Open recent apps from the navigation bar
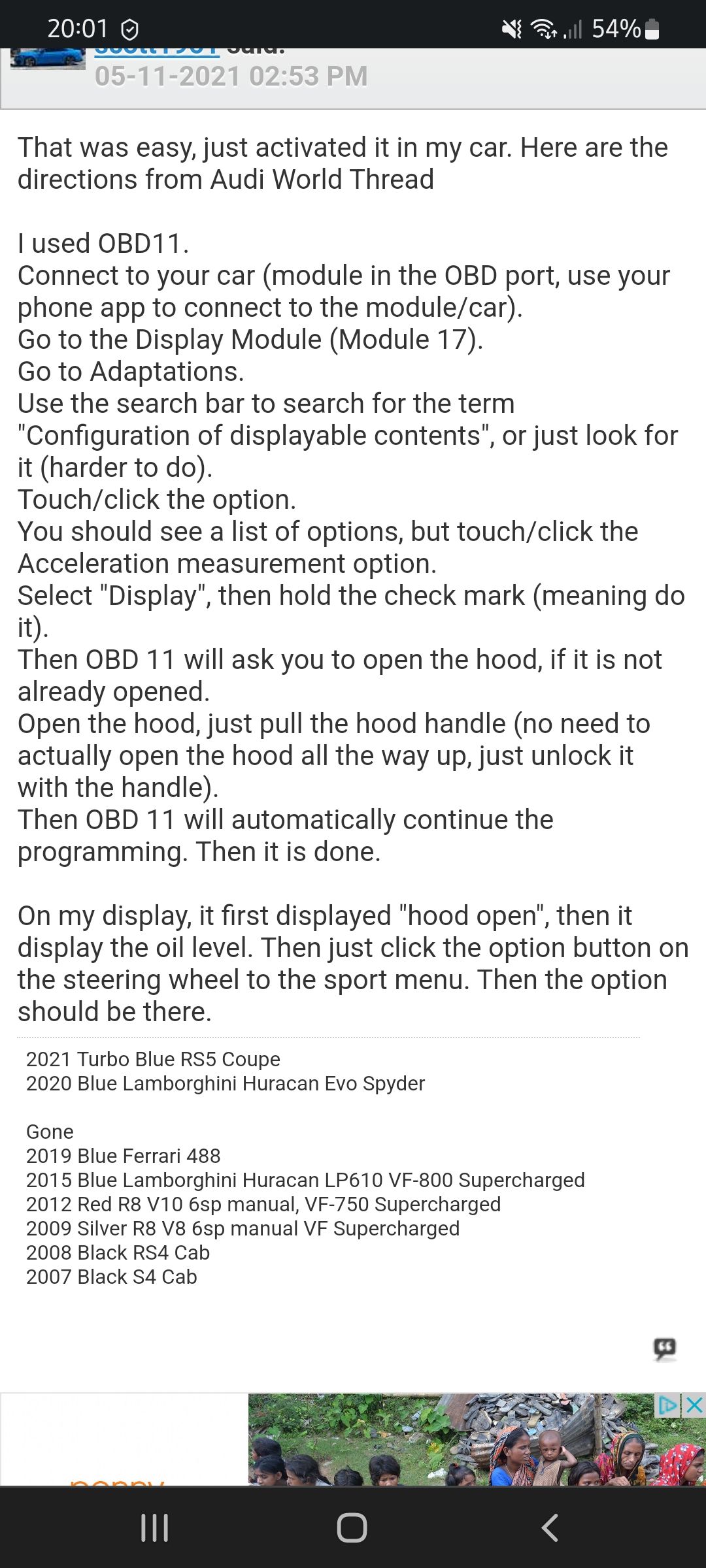Viewport: 706px width, 1568px height. (155, 1527)
